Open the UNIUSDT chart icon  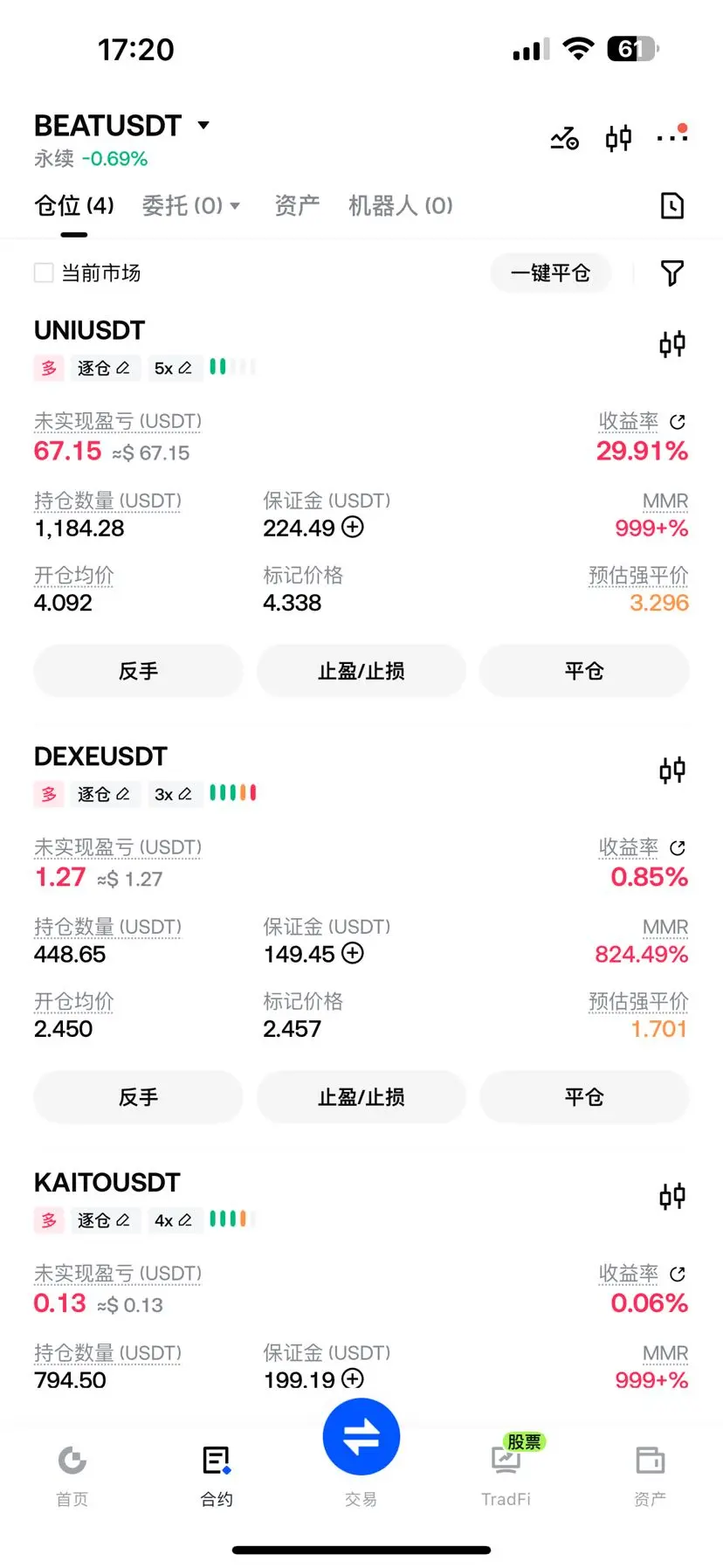672,344
